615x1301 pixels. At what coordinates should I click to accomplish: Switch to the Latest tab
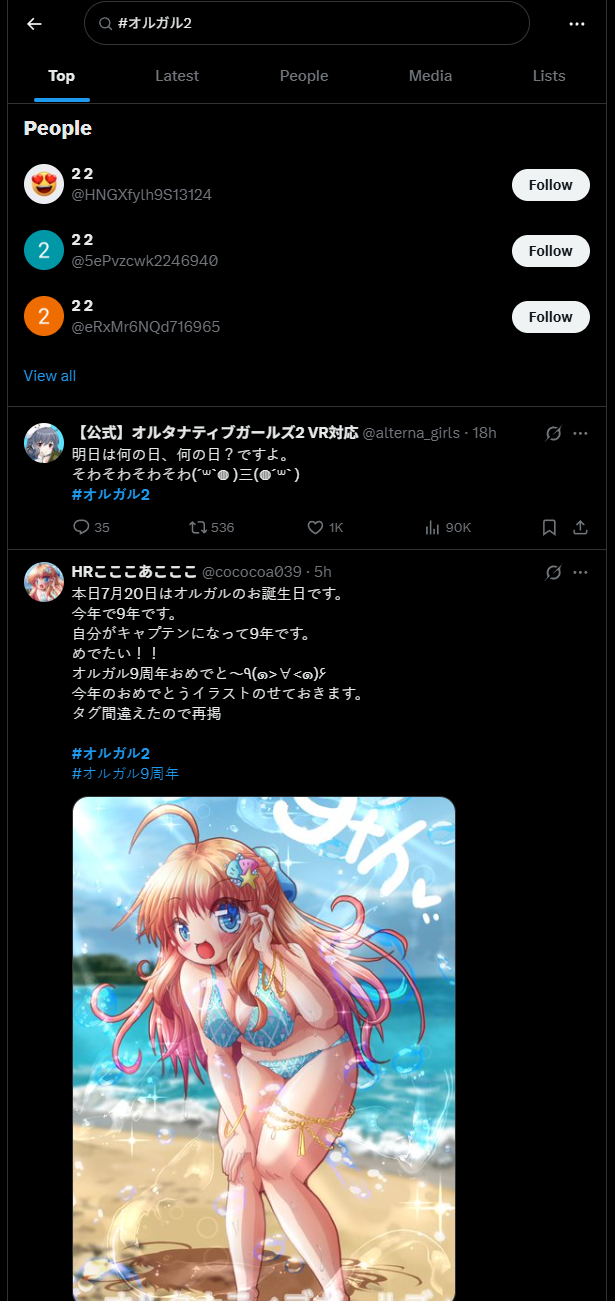click(177, 76)
